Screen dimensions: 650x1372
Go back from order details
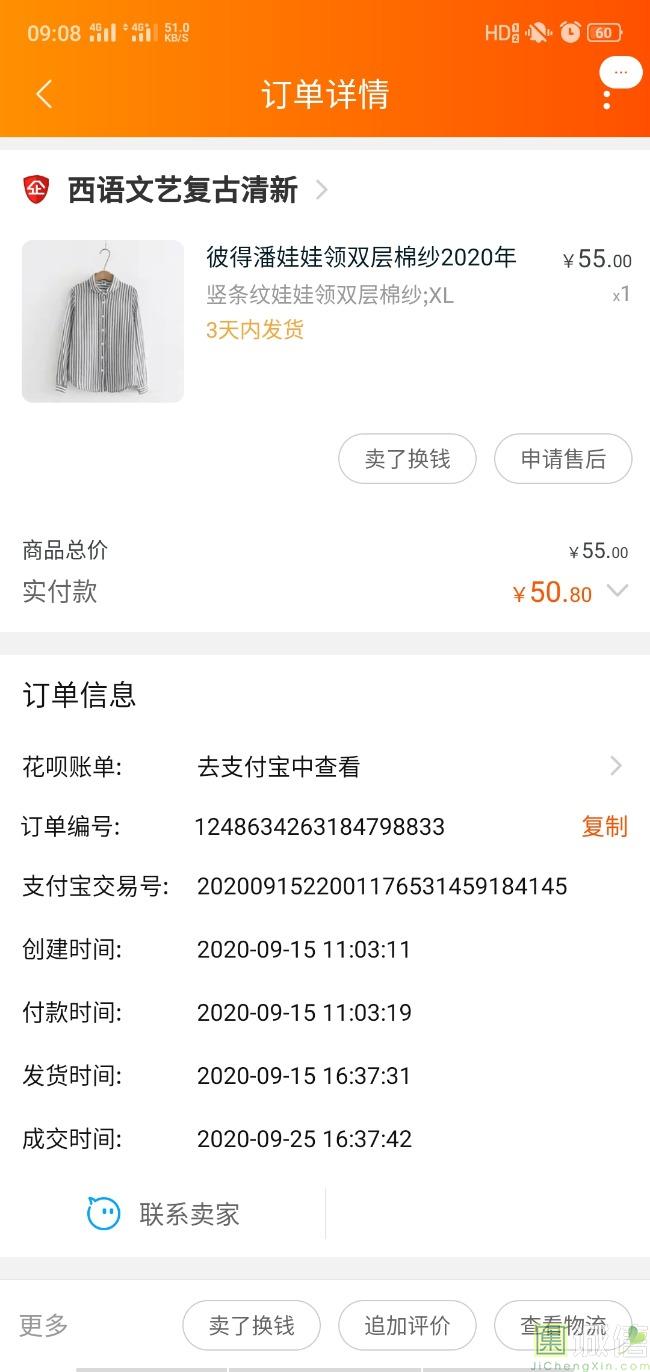[43, 94]
